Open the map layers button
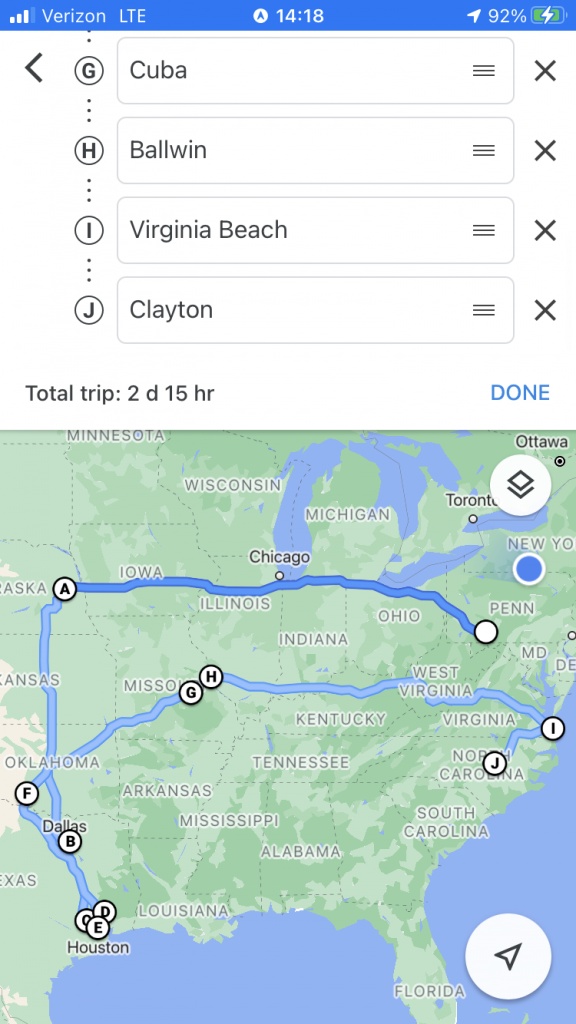 pos(520,485)
